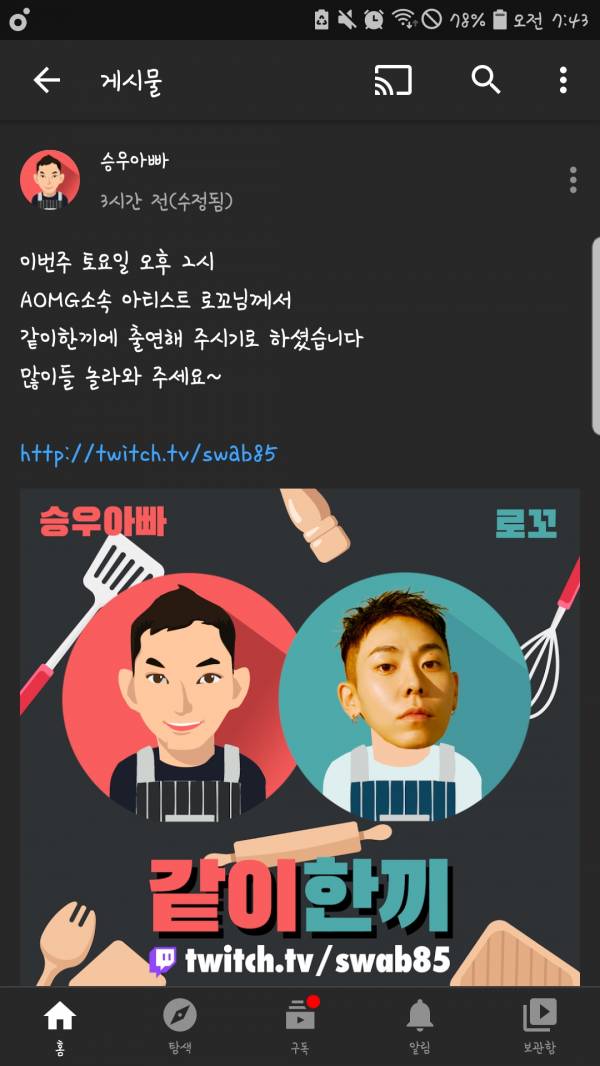Open the 같이한끼 post image

coord(300,735)
